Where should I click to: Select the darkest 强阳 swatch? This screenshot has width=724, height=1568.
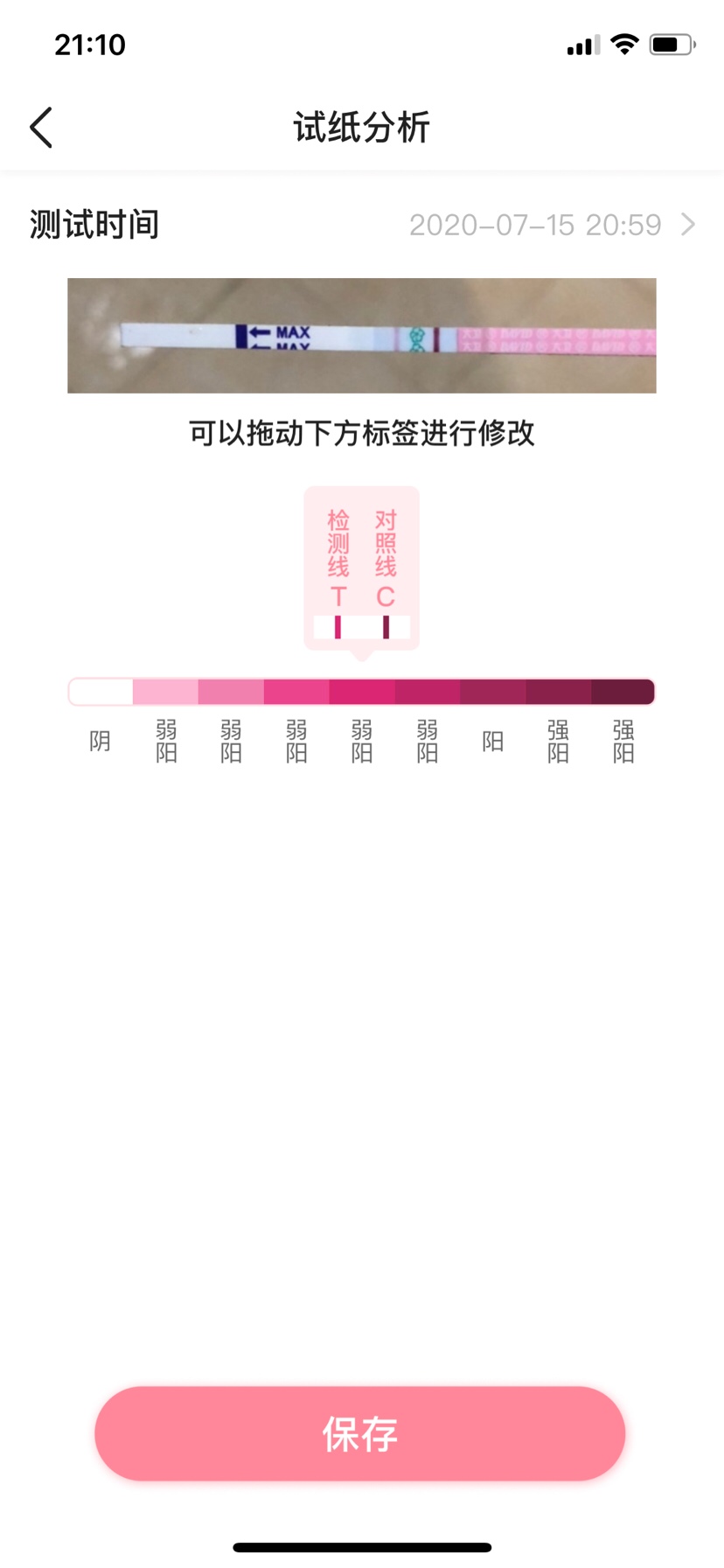tap(623, 692)
